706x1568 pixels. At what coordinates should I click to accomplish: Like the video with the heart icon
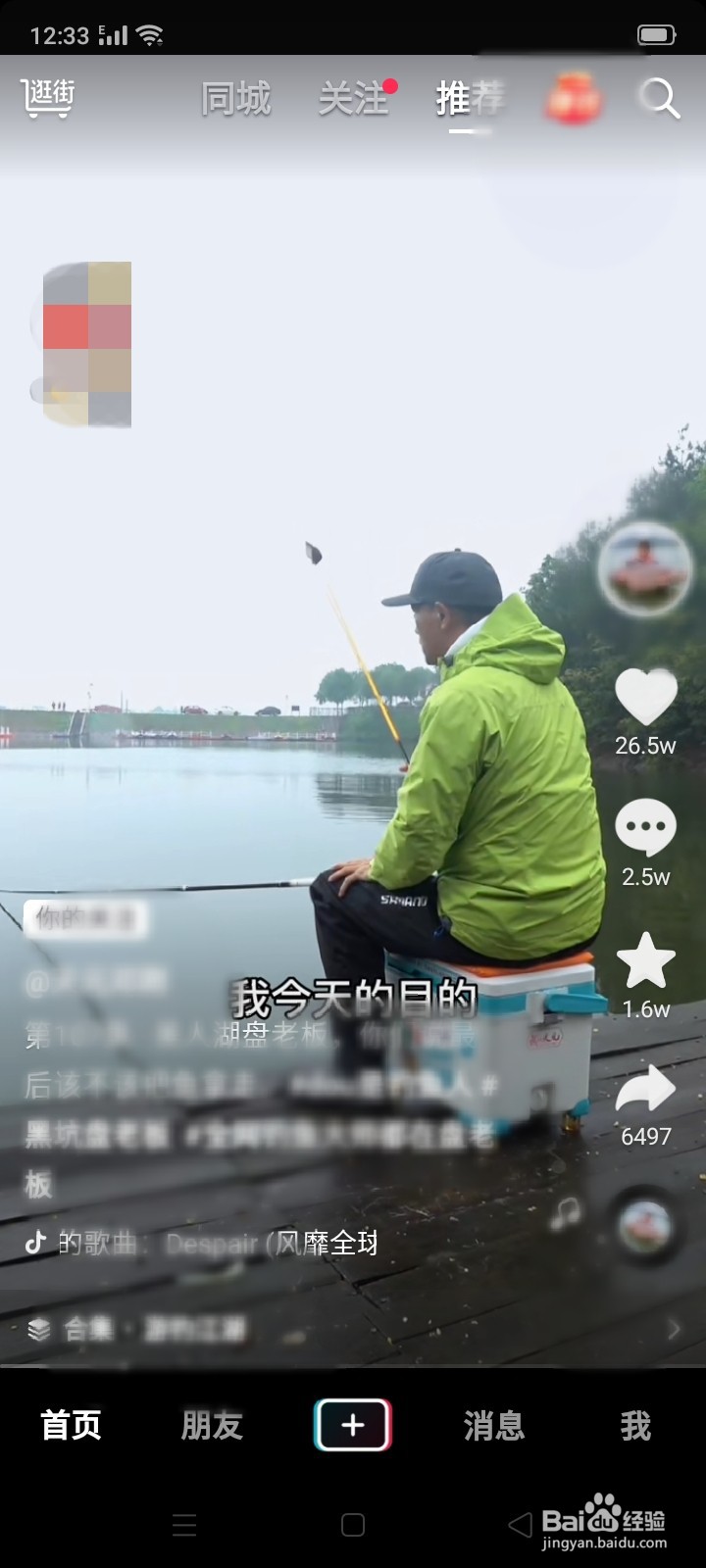tap(645, 695)
